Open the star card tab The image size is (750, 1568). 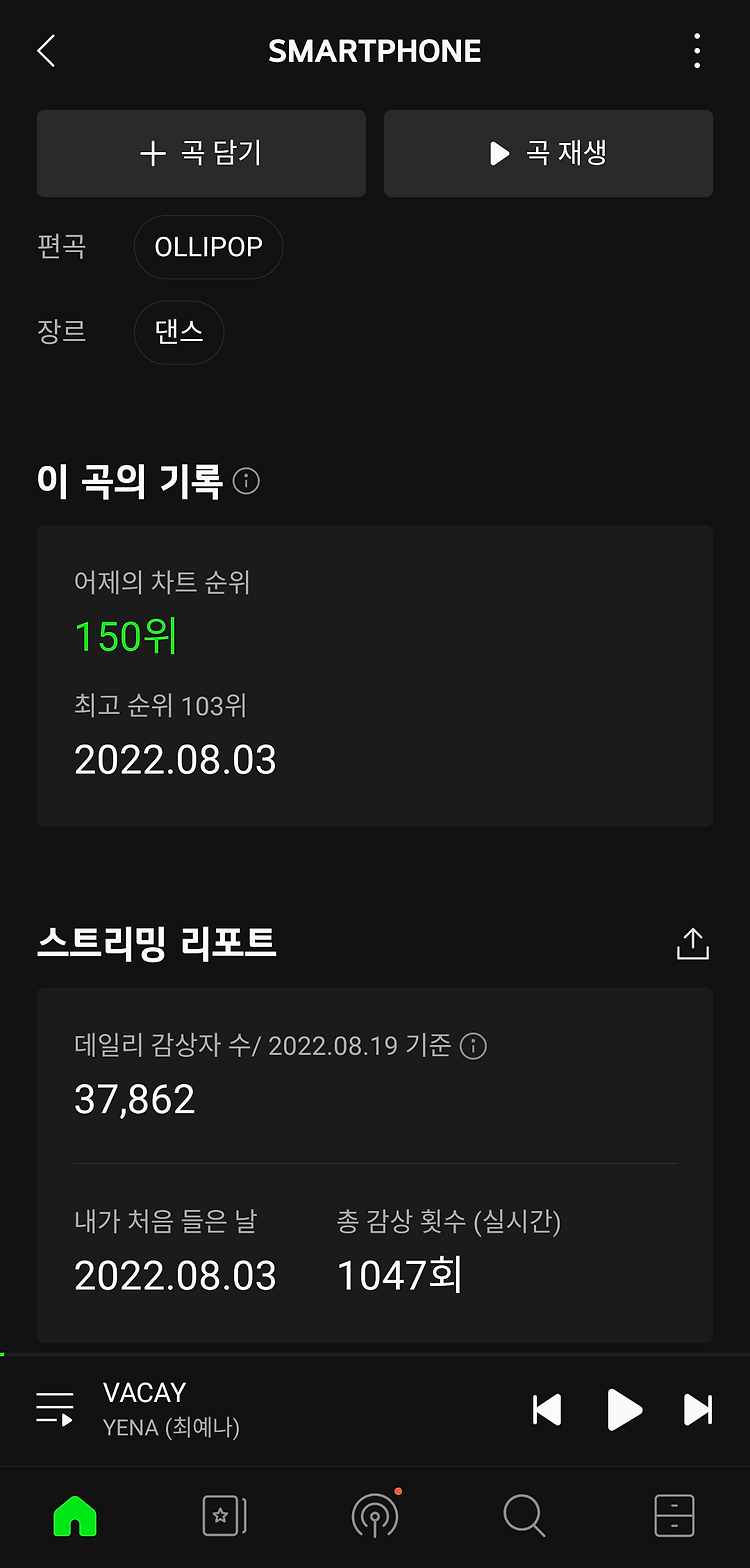click(x=224, y=1516)
